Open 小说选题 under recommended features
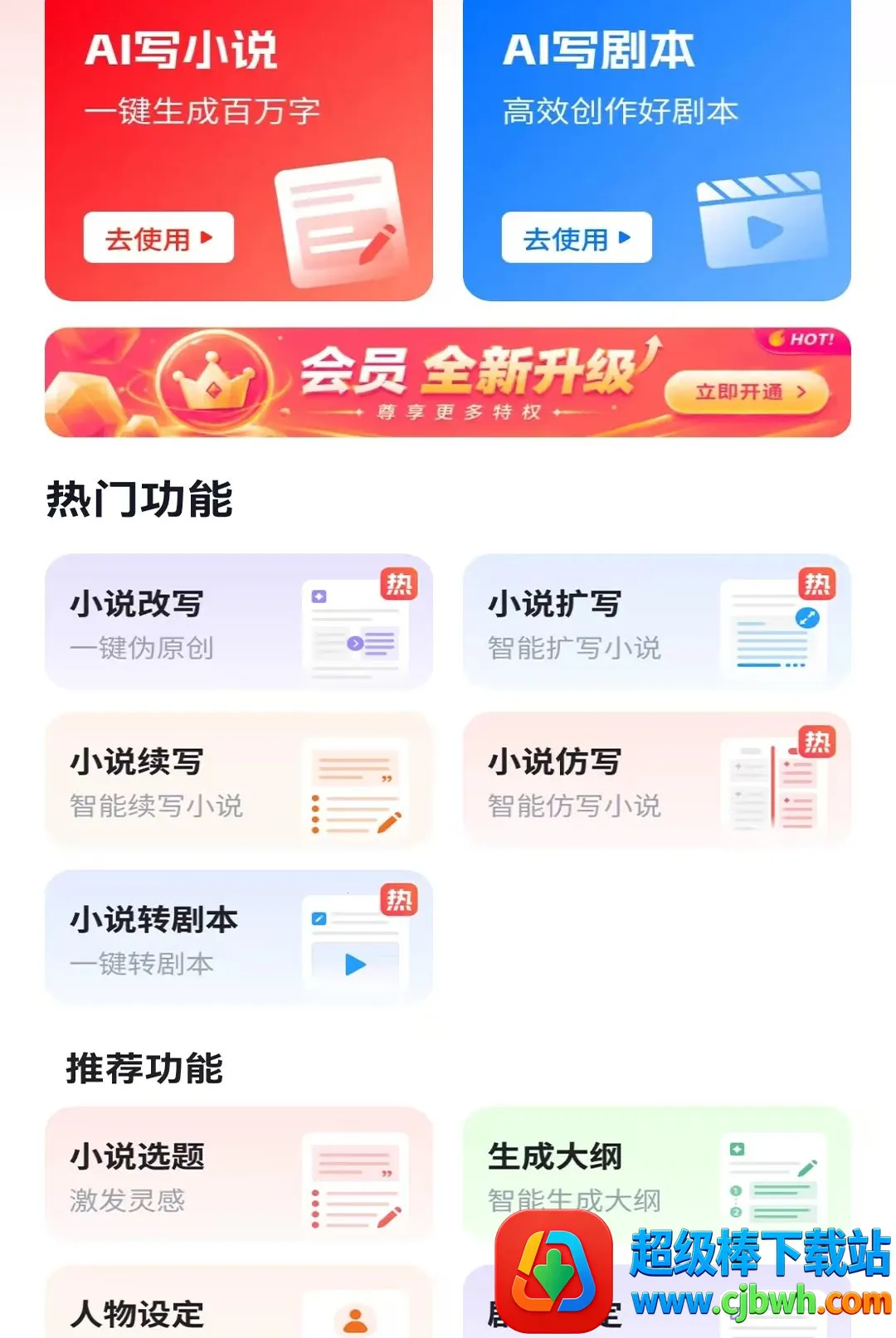Viewport: 896px width, 1338px height. [239, 1174]
